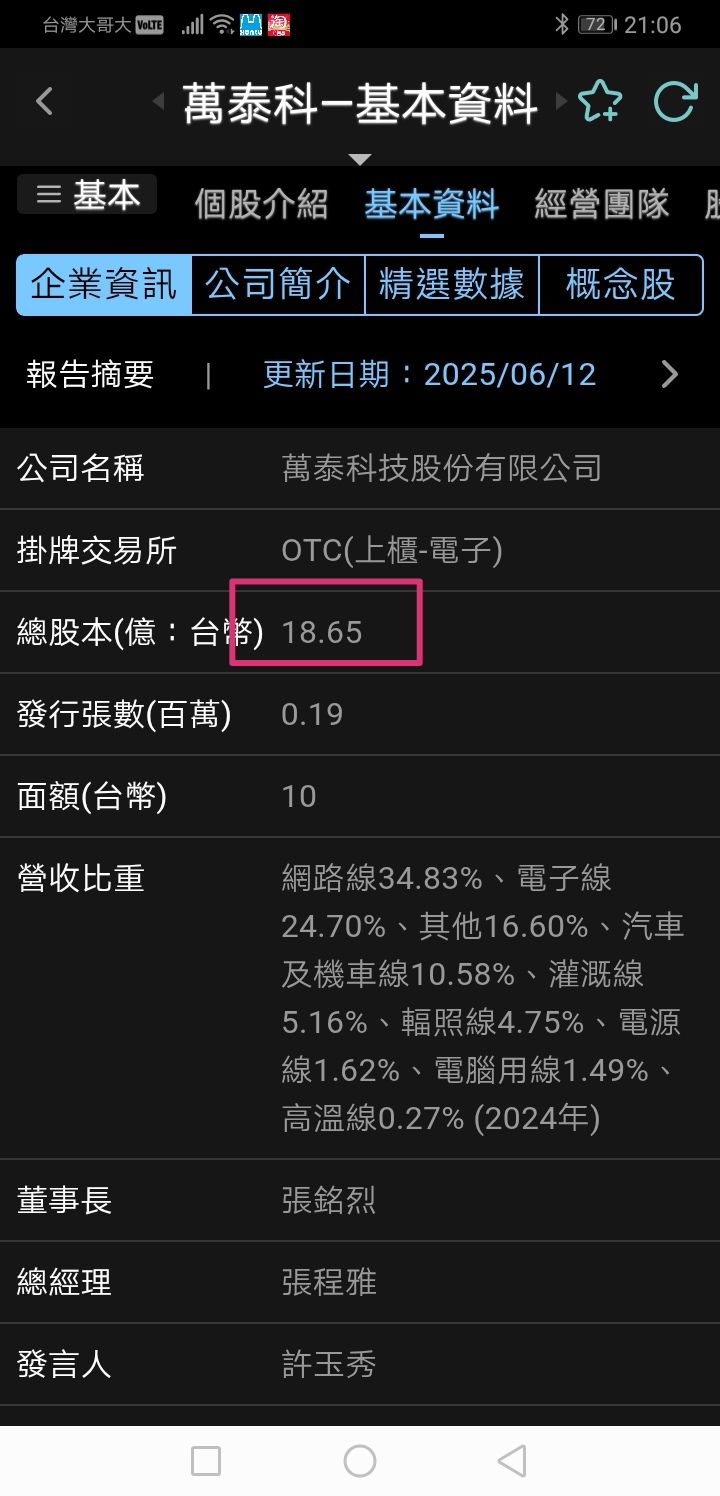Screen dimensions: 720x1496
Task: Select the 企業資訊 toggle button
Action: pyautogui.click(x=100, y=284)
